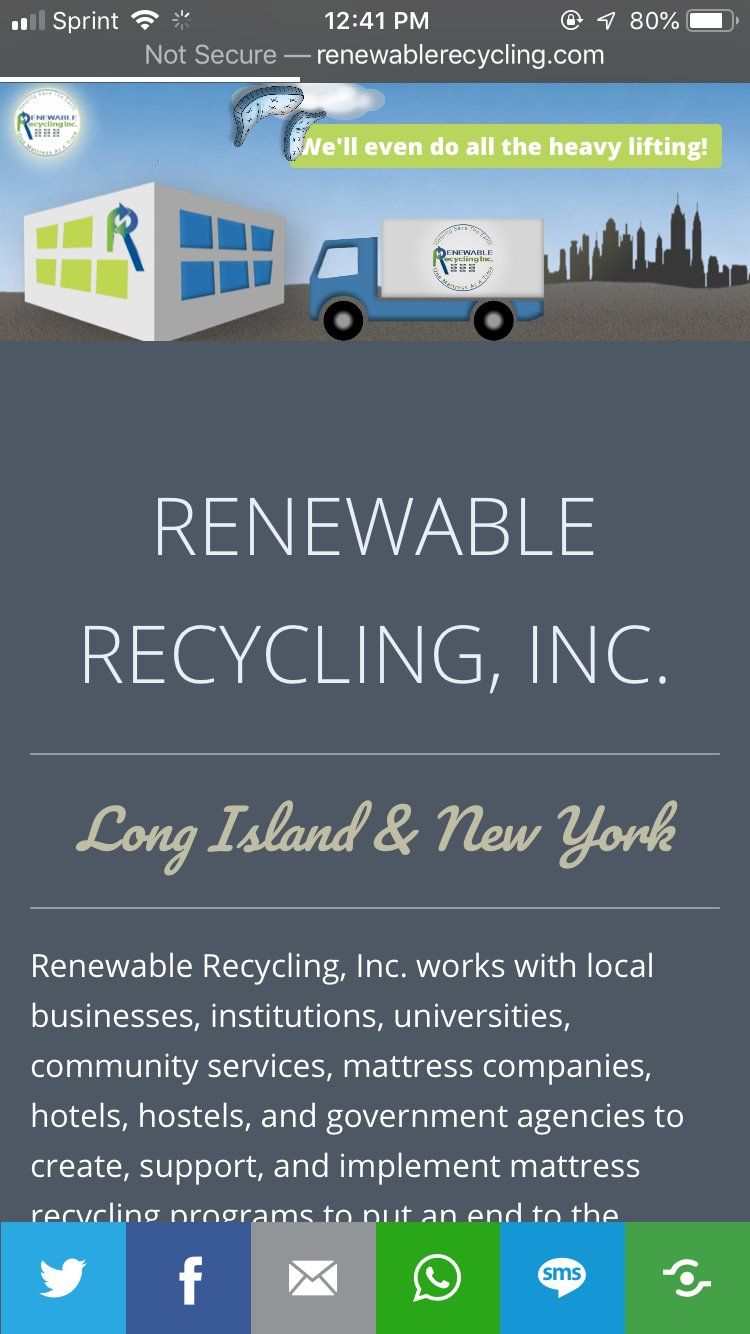
Task: Tap the renewablerecycling.com address bar
Action: [x=374, y=54]
